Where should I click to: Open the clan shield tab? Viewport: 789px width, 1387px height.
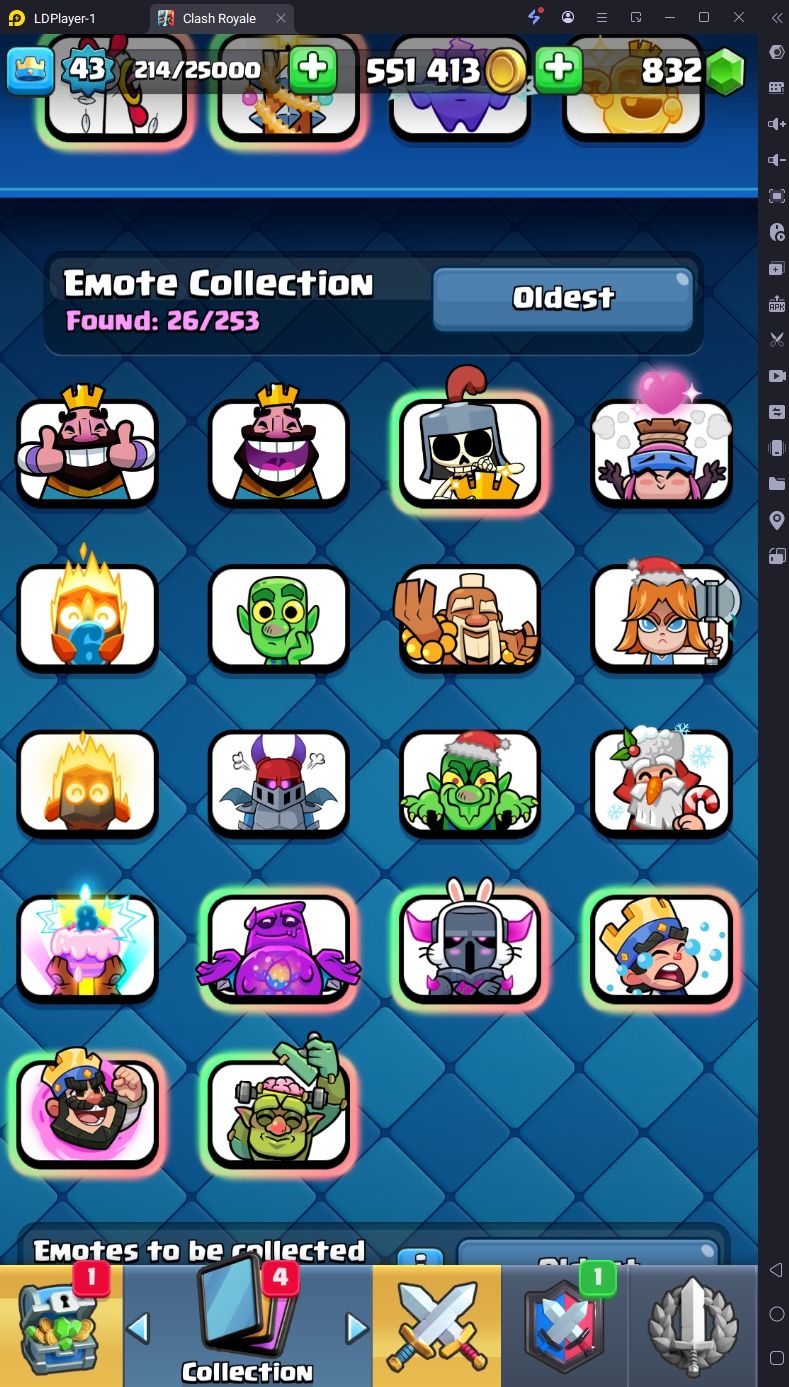[x=564, y=1324]
